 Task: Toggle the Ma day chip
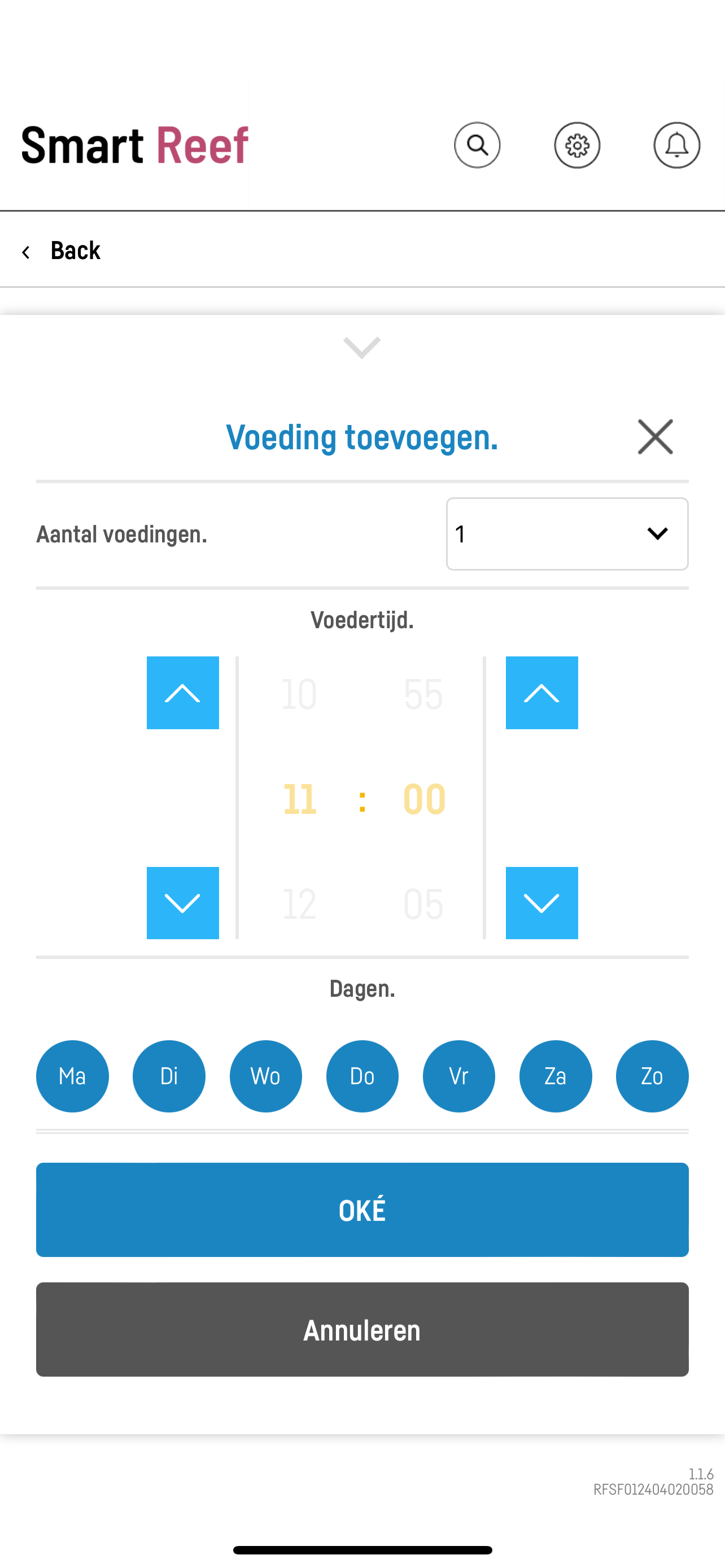[72, 1076]
